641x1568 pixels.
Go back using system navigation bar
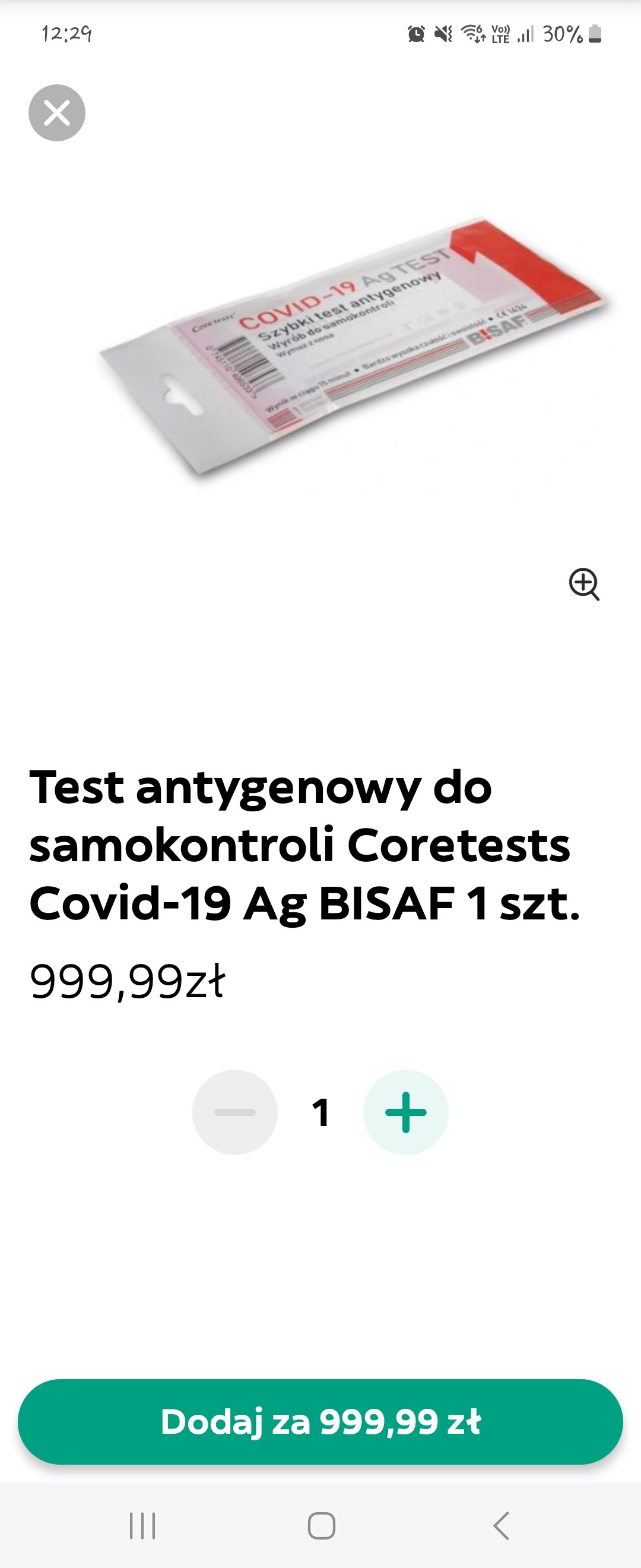coord(501,1526)
